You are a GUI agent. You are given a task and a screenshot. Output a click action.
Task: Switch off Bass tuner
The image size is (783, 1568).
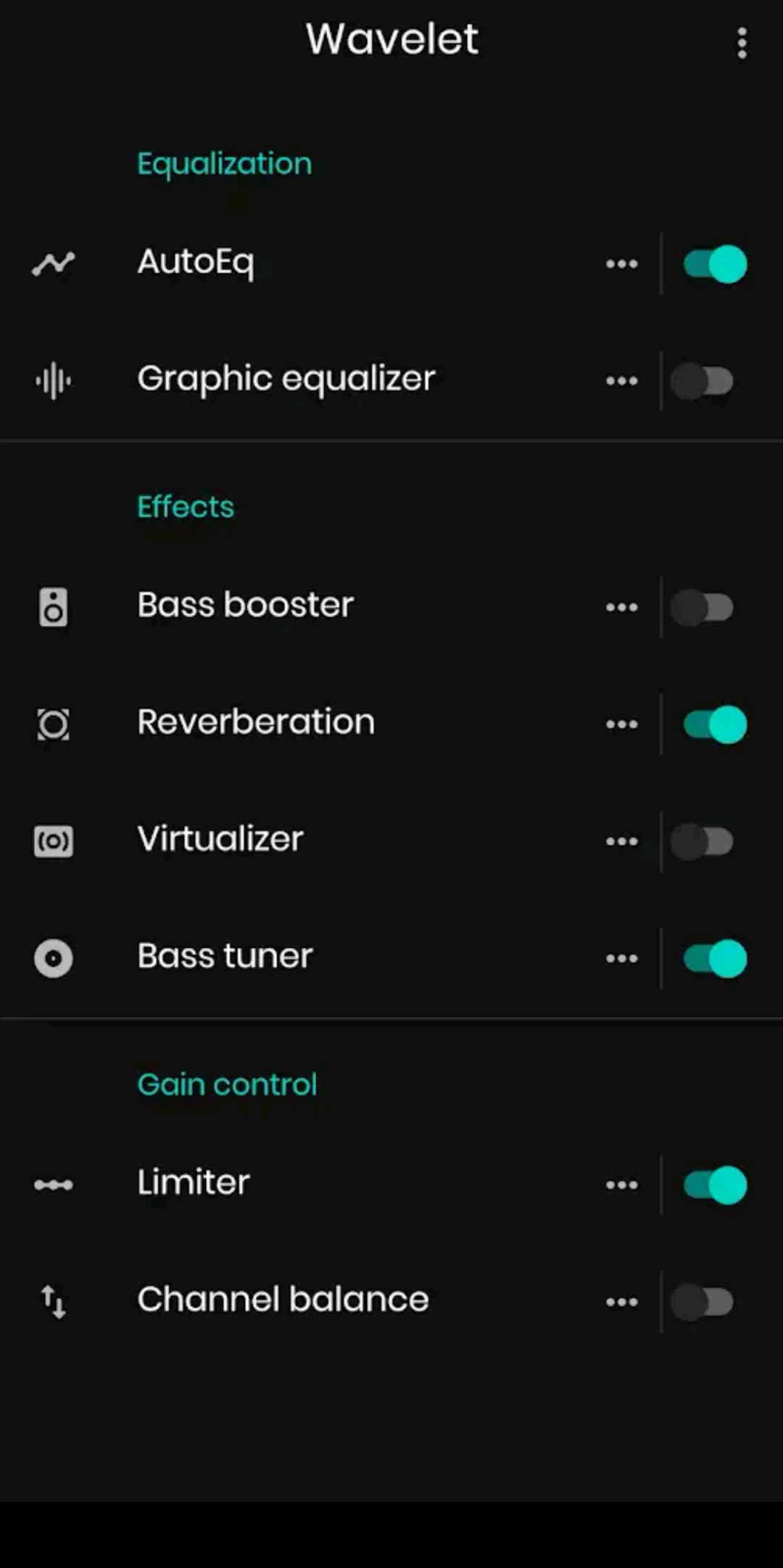[714, 959]
